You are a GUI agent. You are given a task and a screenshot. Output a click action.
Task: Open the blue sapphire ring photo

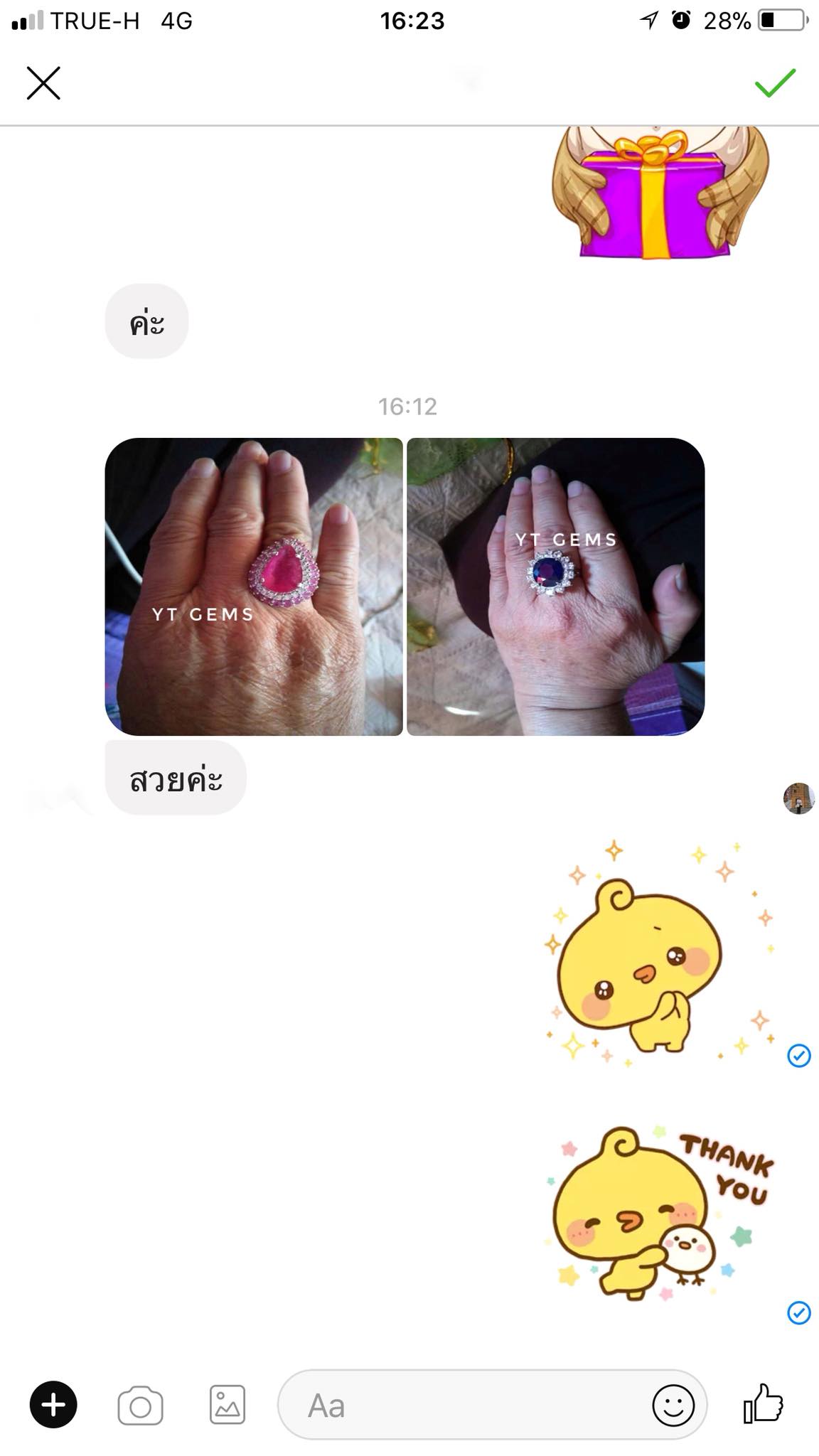coord(555,587)
